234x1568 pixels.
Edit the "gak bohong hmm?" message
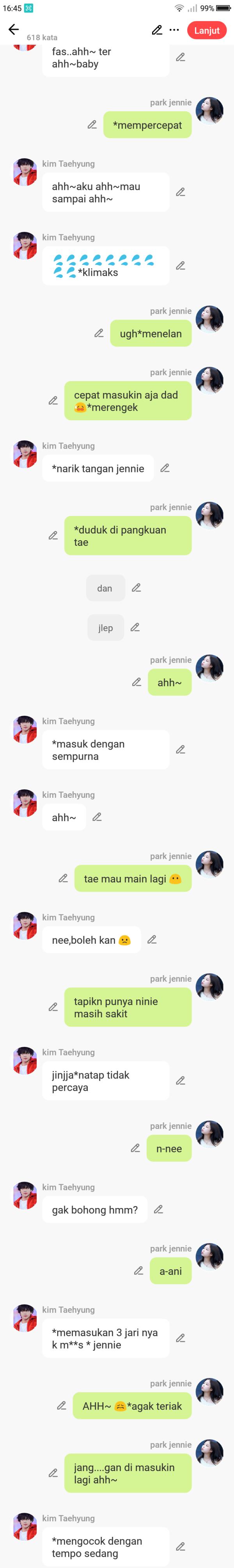[158, 1210]
